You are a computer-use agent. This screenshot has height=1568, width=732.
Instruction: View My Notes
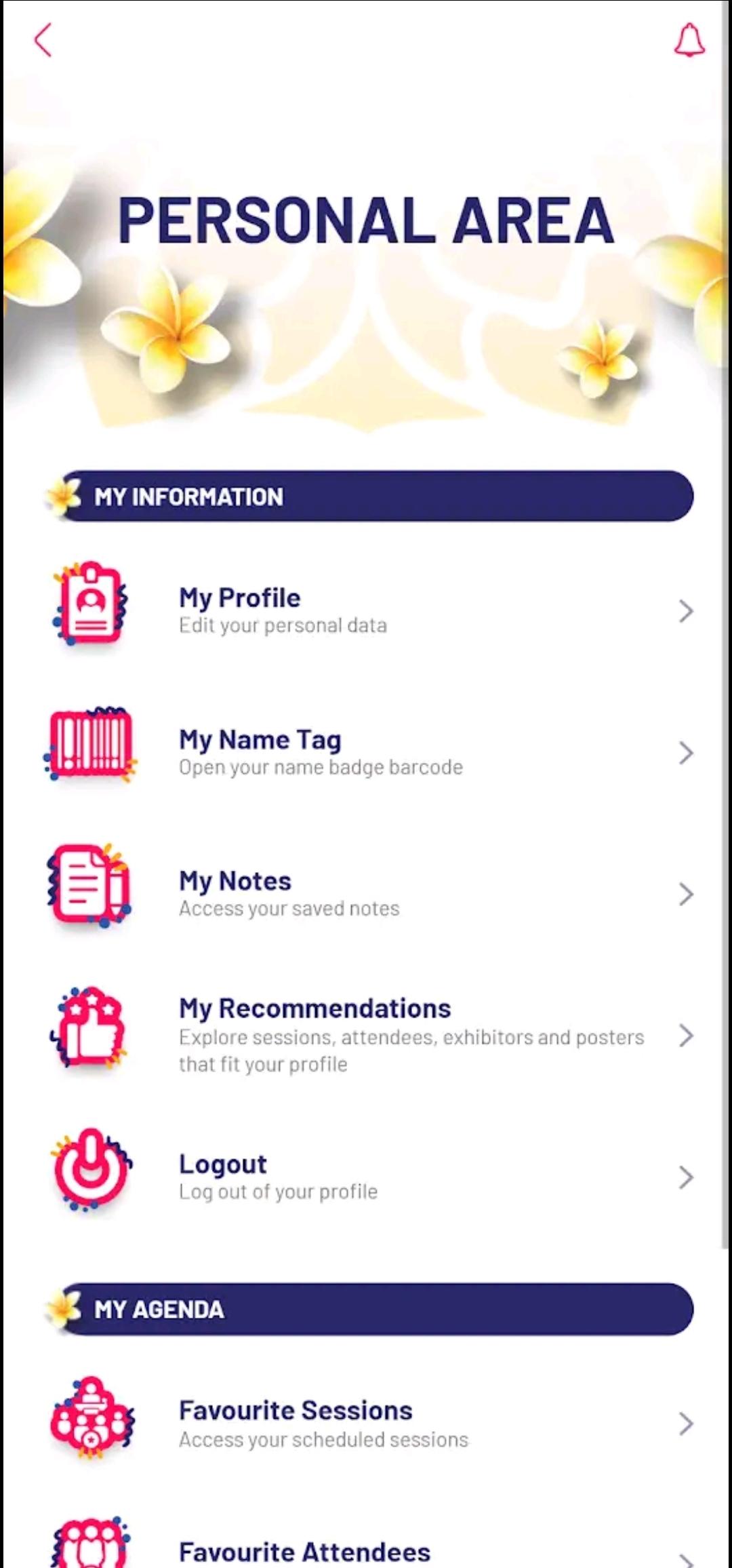point(366,893)
